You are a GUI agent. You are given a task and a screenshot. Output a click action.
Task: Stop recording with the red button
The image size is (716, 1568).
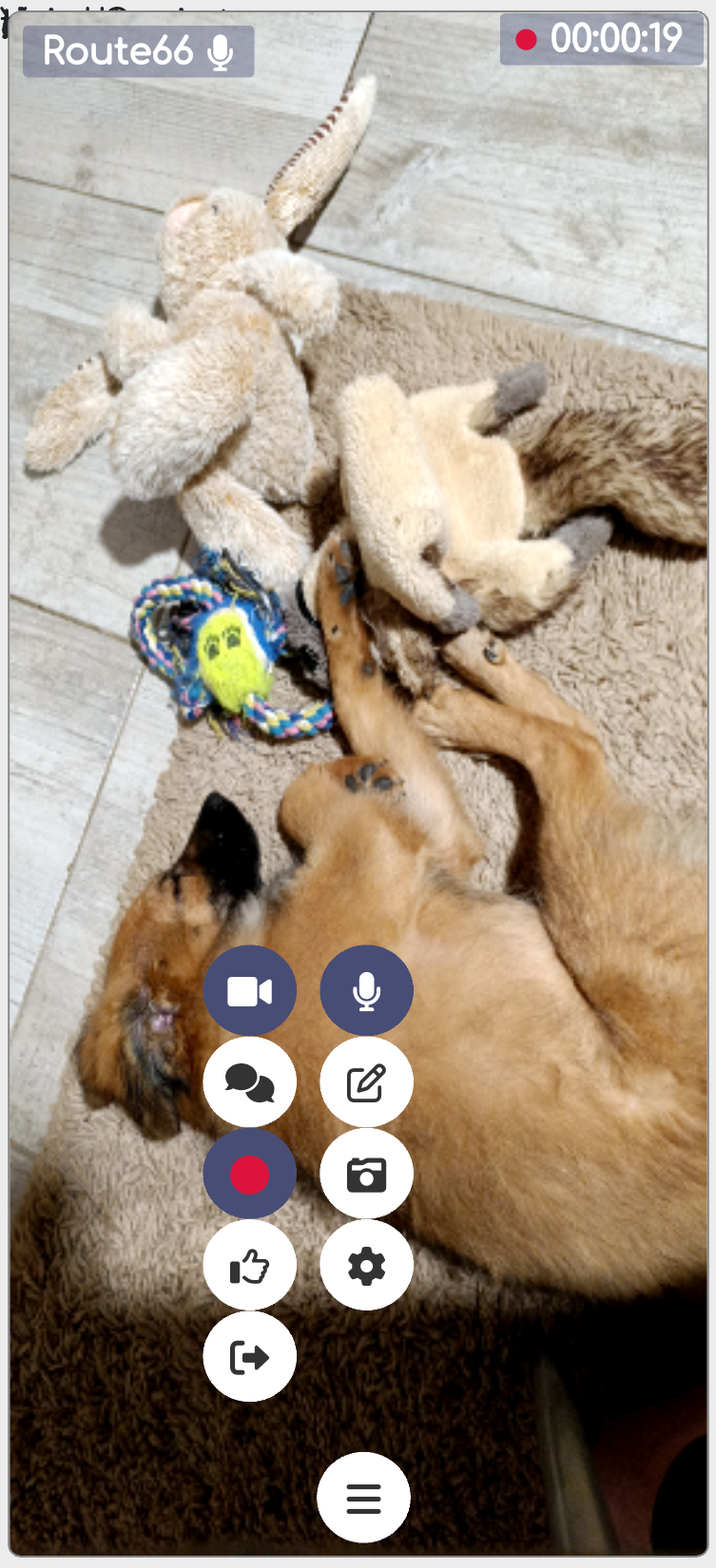coord(249,1174)
